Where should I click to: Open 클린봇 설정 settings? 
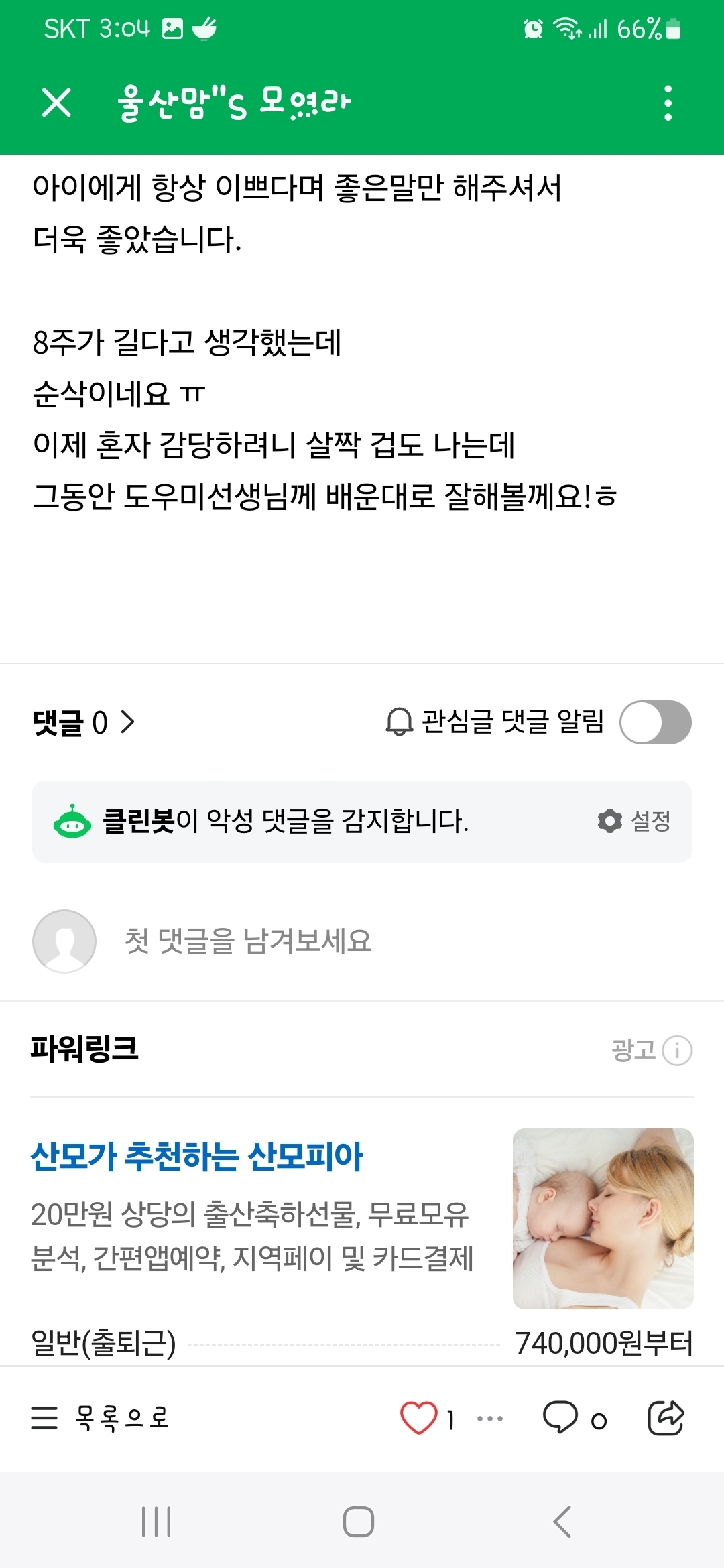634,821
